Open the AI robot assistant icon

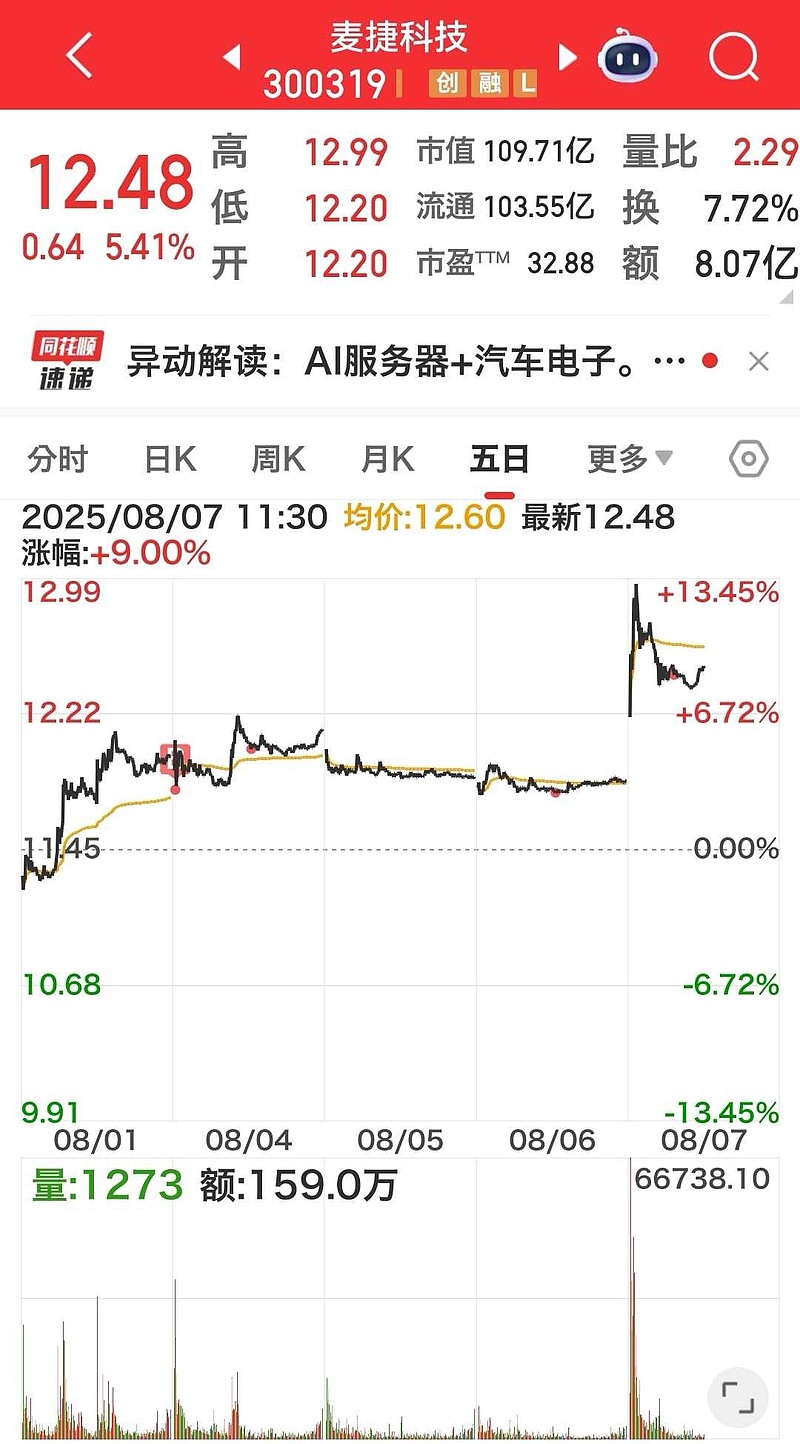(628, 56)
